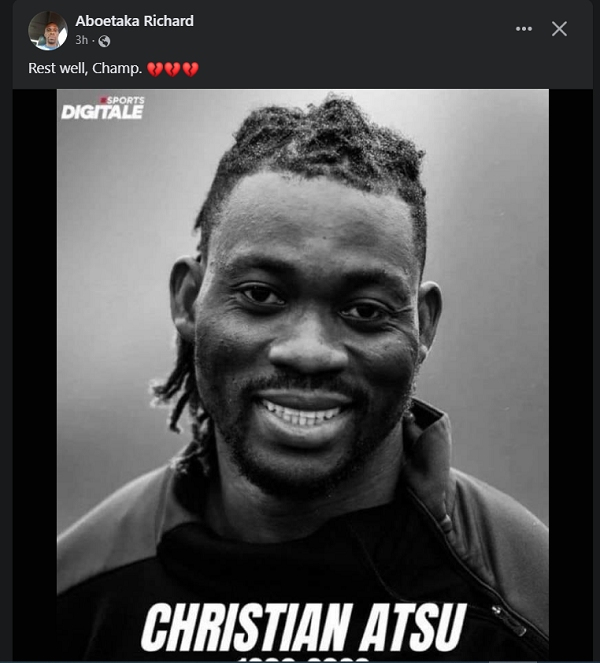Open the 3h post timestamp
600x663 pixels.
point(82,41)
